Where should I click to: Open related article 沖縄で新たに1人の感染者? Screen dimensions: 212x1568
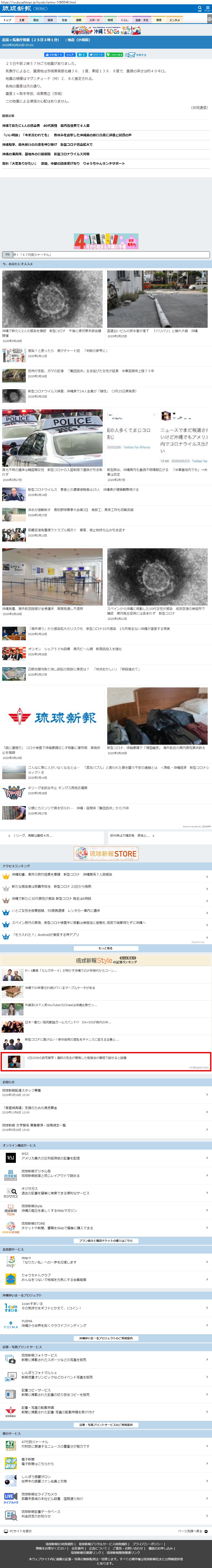[x=46, y=125]
